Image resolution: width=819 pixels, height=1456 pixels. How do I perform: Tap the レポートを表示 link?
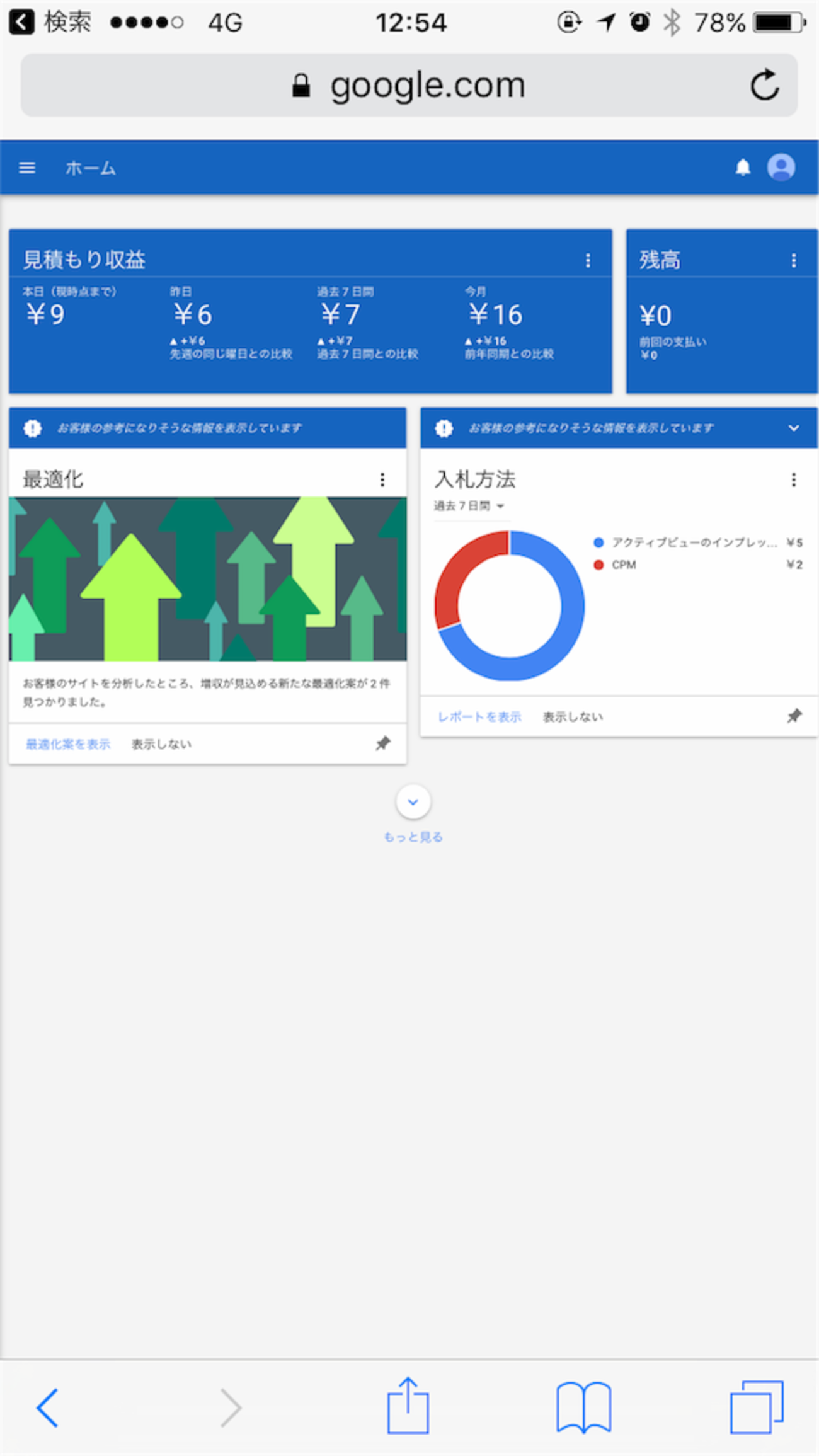pyautogui.click(x=479, y=716)
